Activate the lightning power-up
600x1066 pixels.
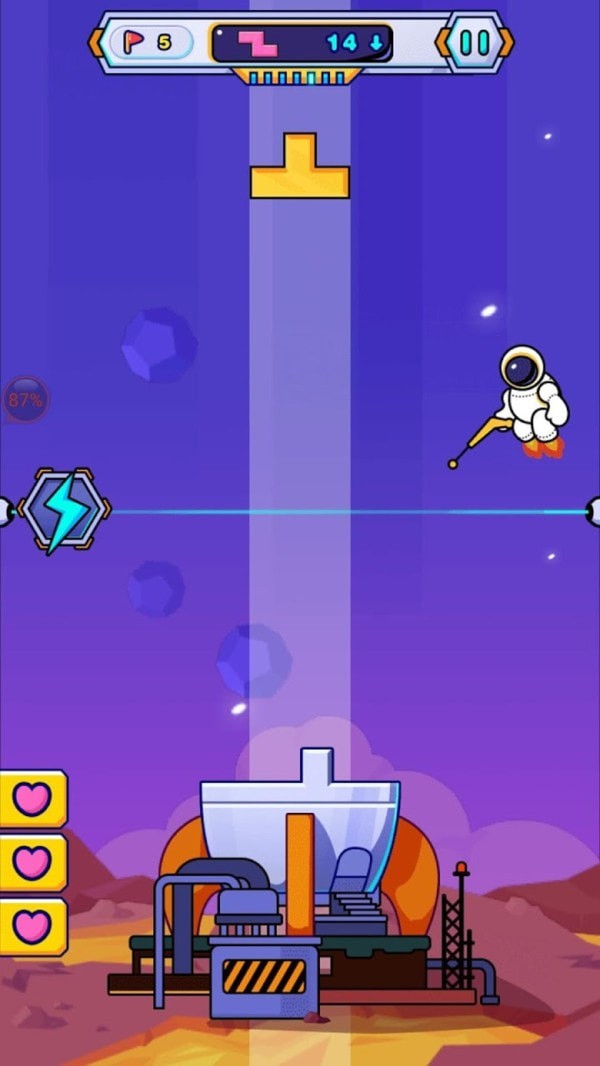point(63,509)
